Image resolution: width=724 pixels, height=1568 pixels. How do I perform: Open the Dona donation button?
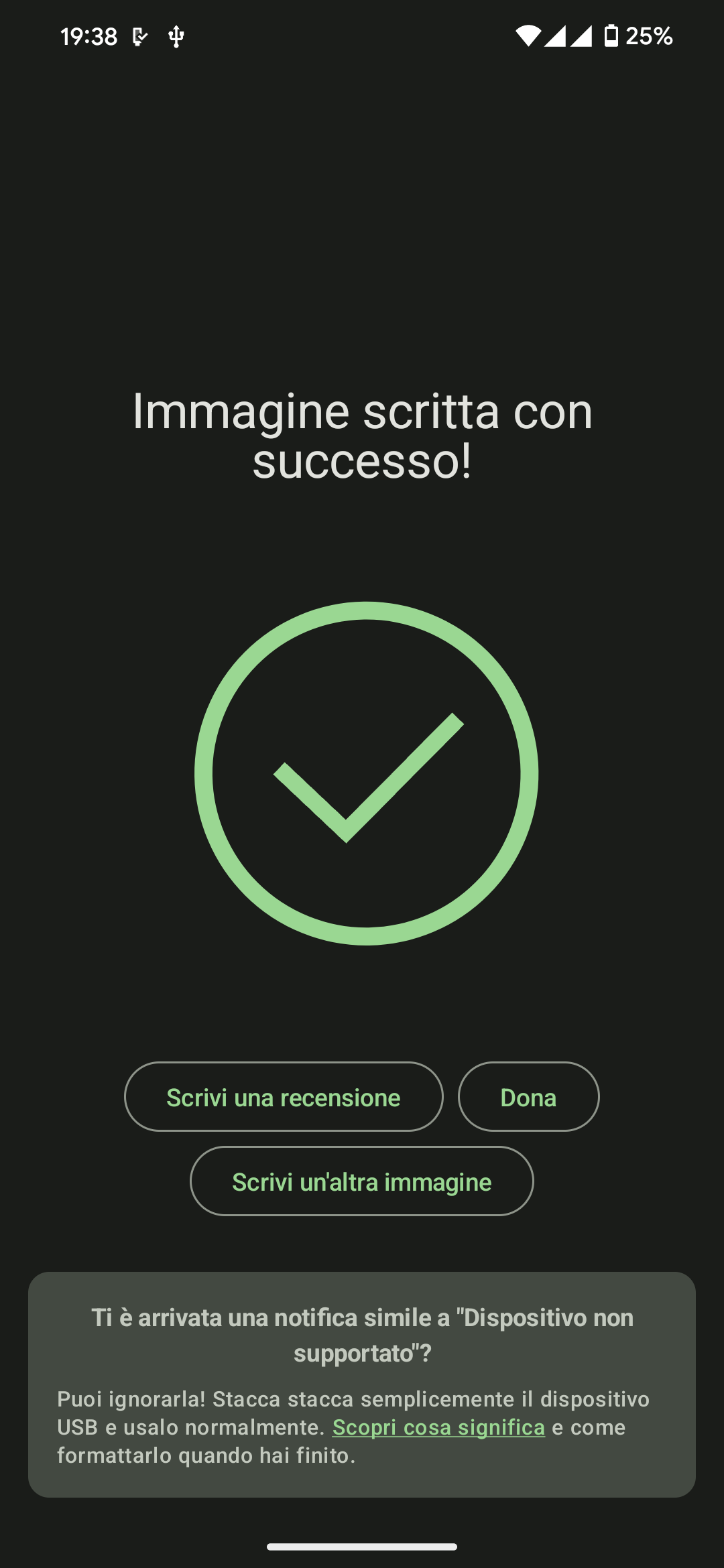click(528, 1097)
